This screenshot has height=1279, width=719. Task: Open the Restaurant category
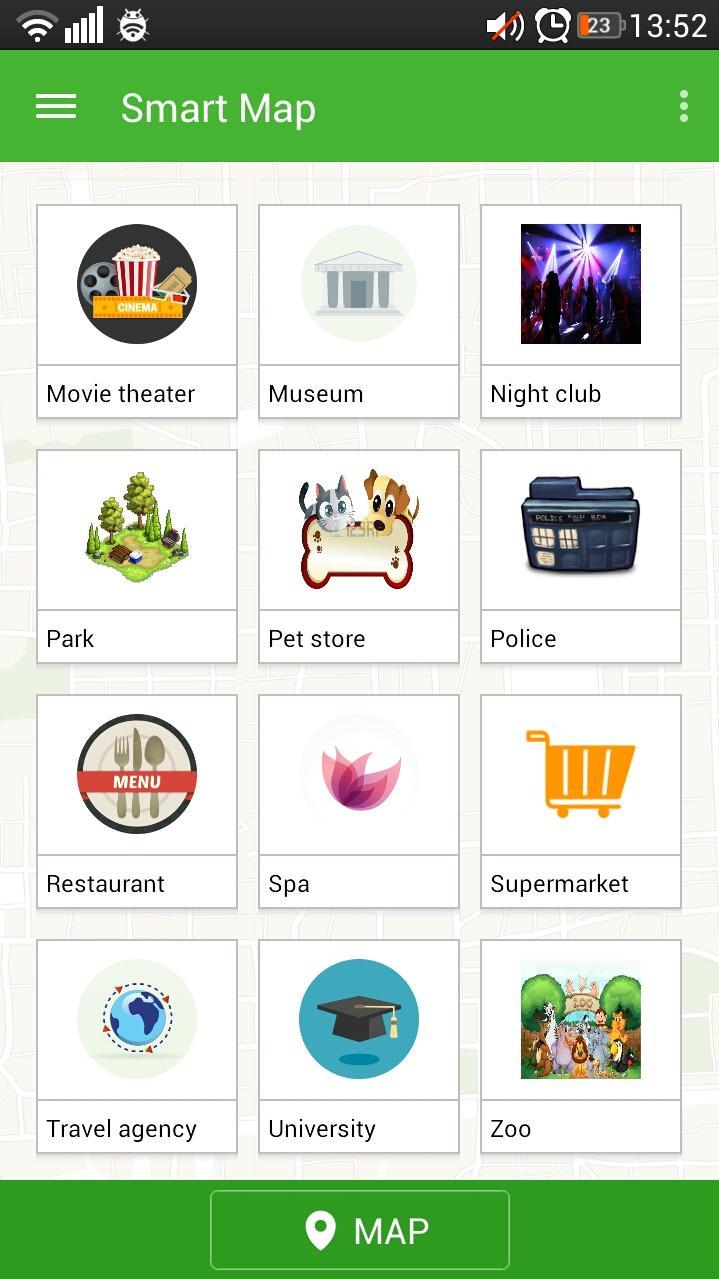(137, 801)
